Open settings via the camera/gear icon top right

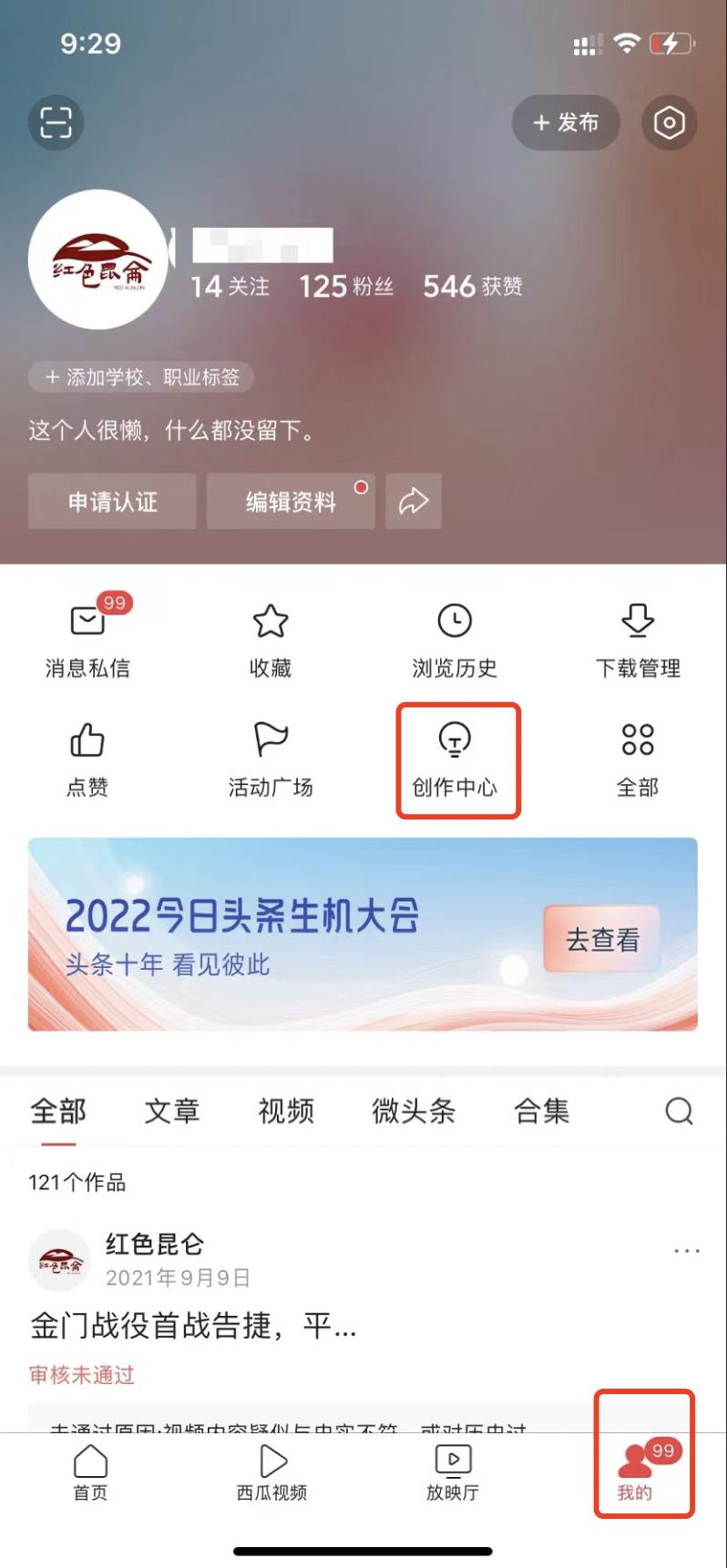coord(670,122)
